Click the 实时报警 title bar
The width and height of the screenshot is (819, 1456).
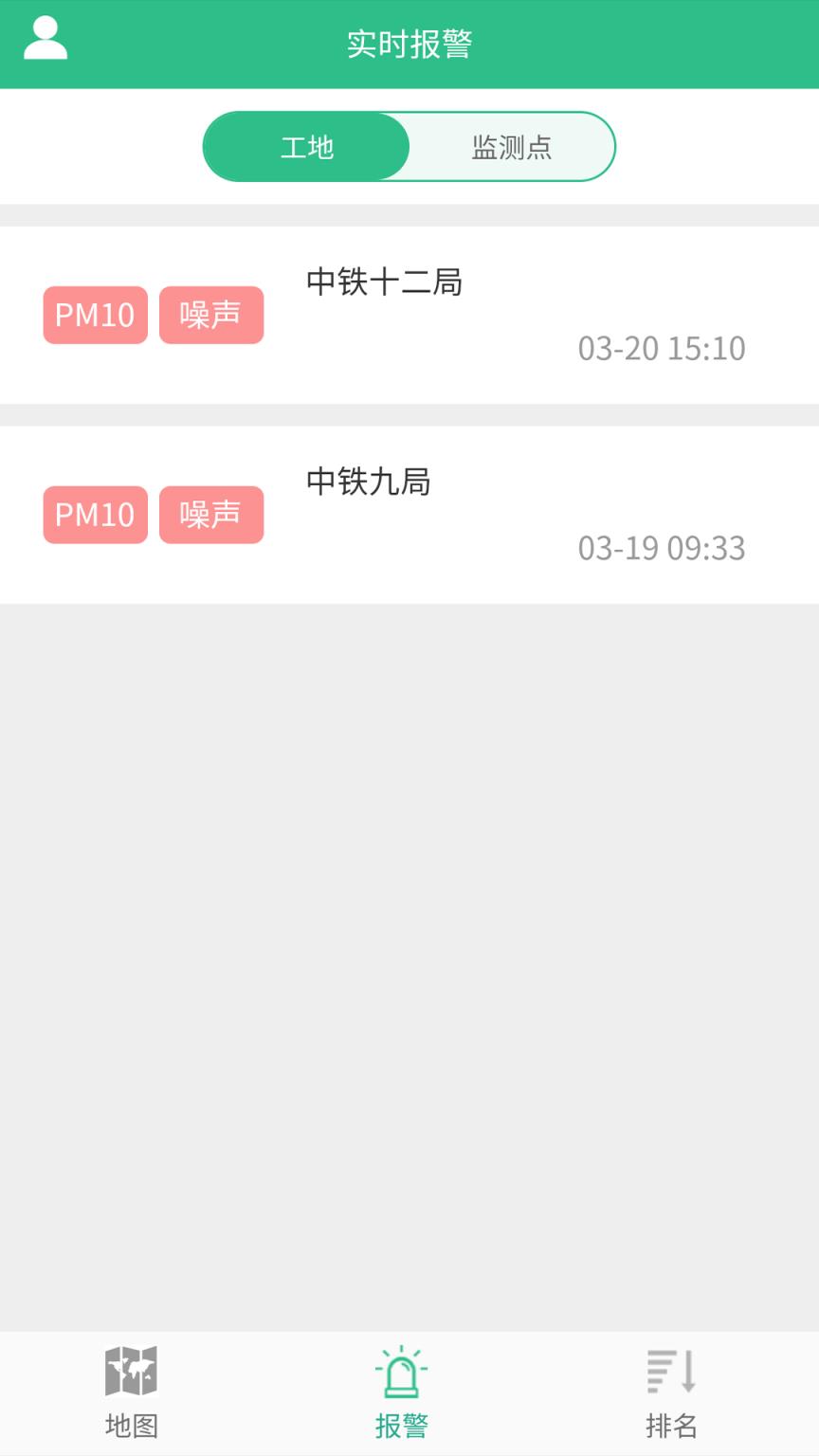[409, 43]
